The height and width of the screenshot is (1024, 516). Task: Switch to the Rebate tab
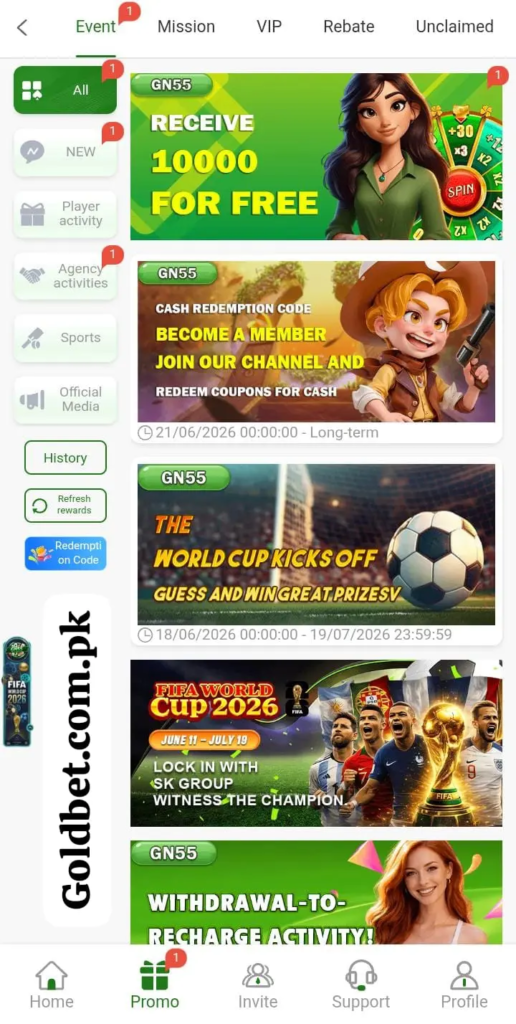pyautogui.click(x=349, y=27)
